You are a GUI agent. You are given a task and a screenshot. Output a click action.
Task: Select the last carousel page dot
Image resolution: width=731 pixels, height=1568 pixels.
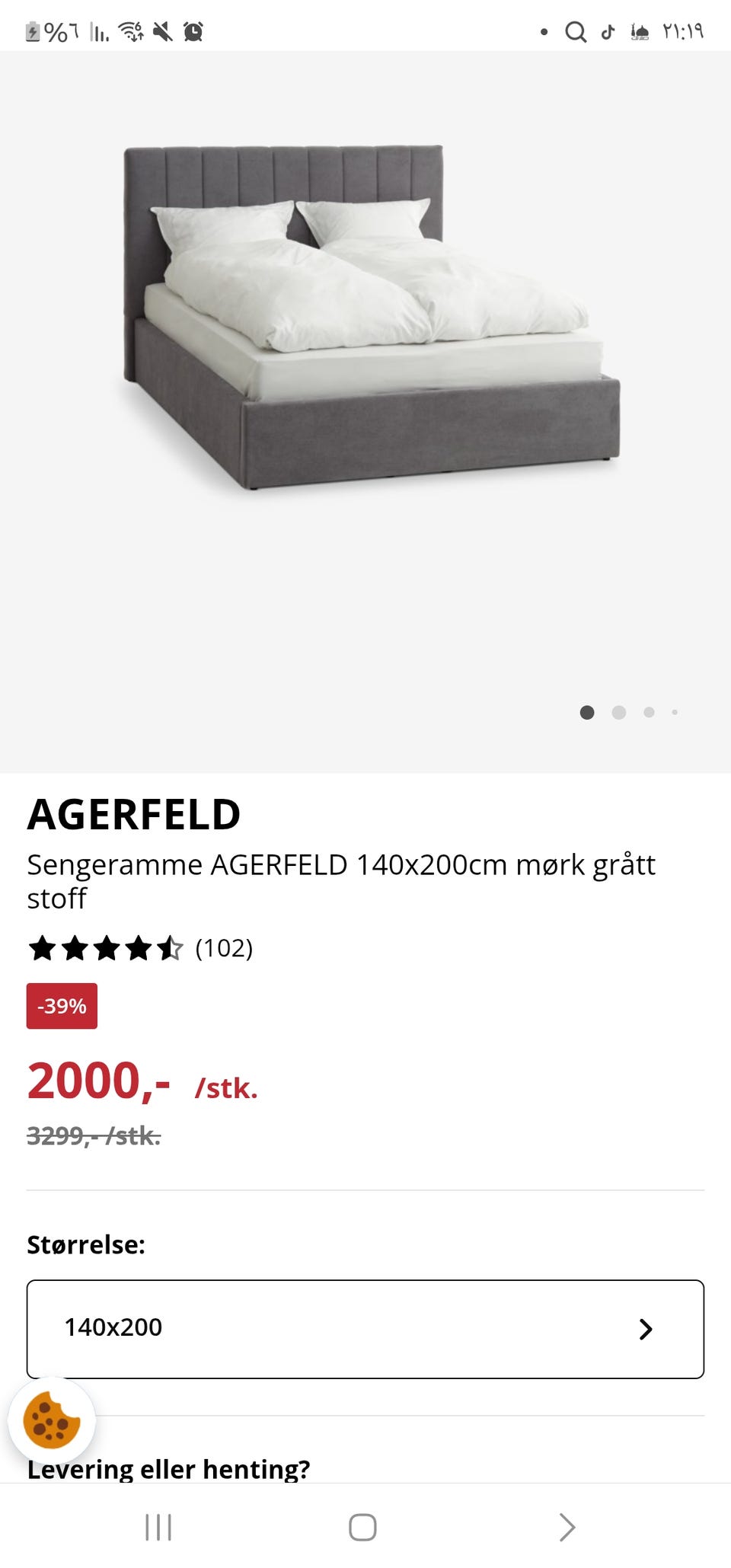(674, 712)
